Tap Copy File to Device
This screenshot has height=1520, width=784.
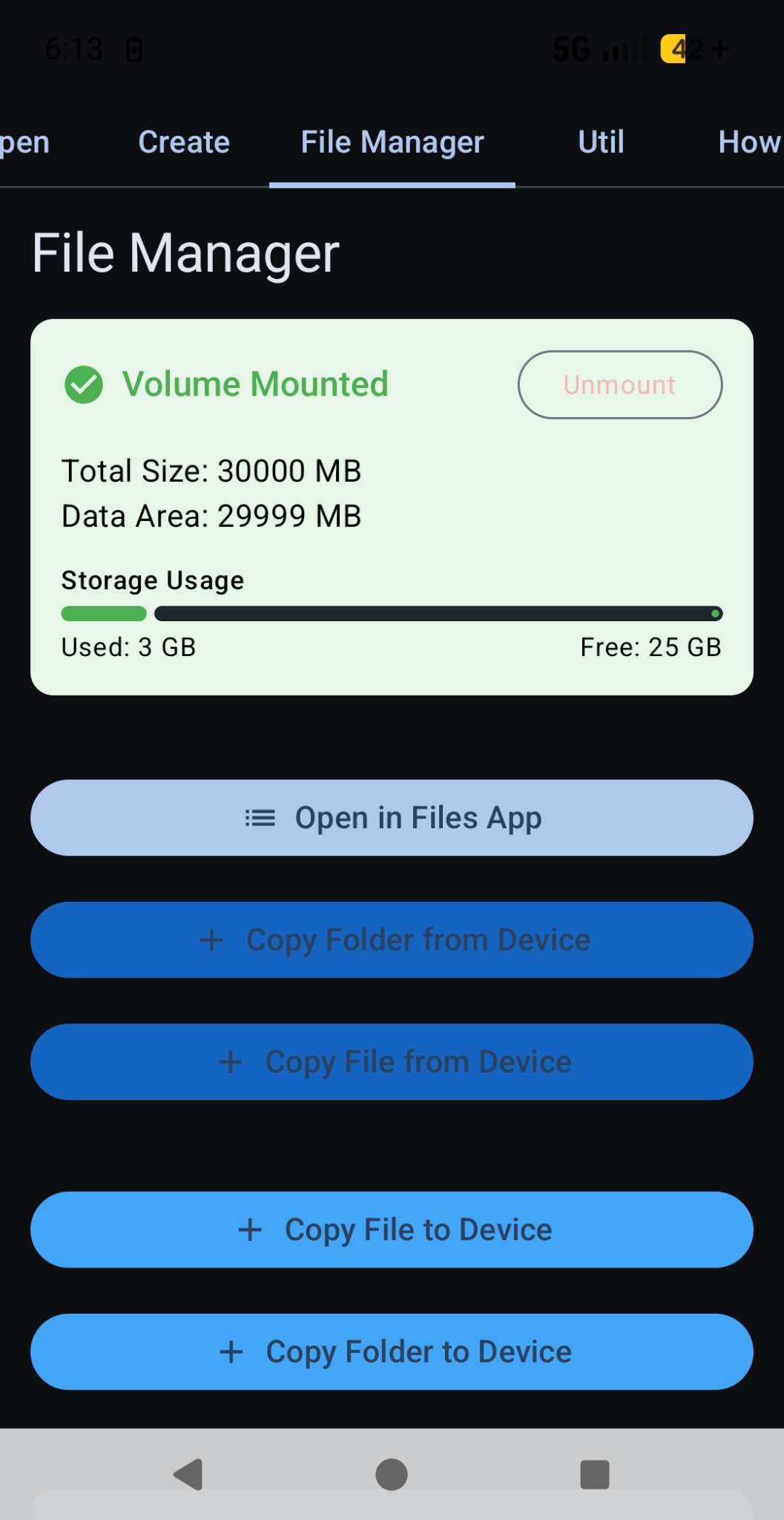(392, 1230)
